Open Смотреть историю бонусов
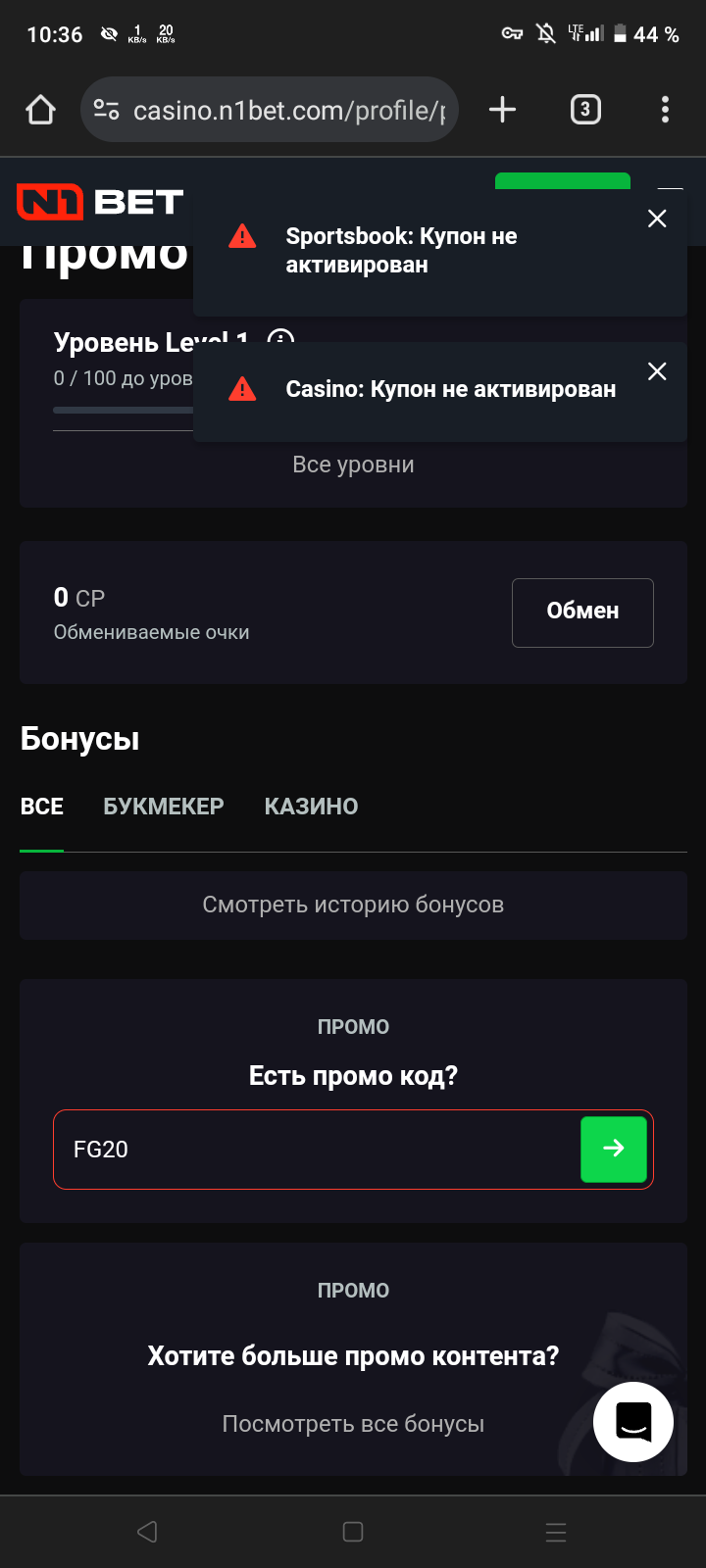706x1568 pixels. pyautogui.click(x=353, y=905)
